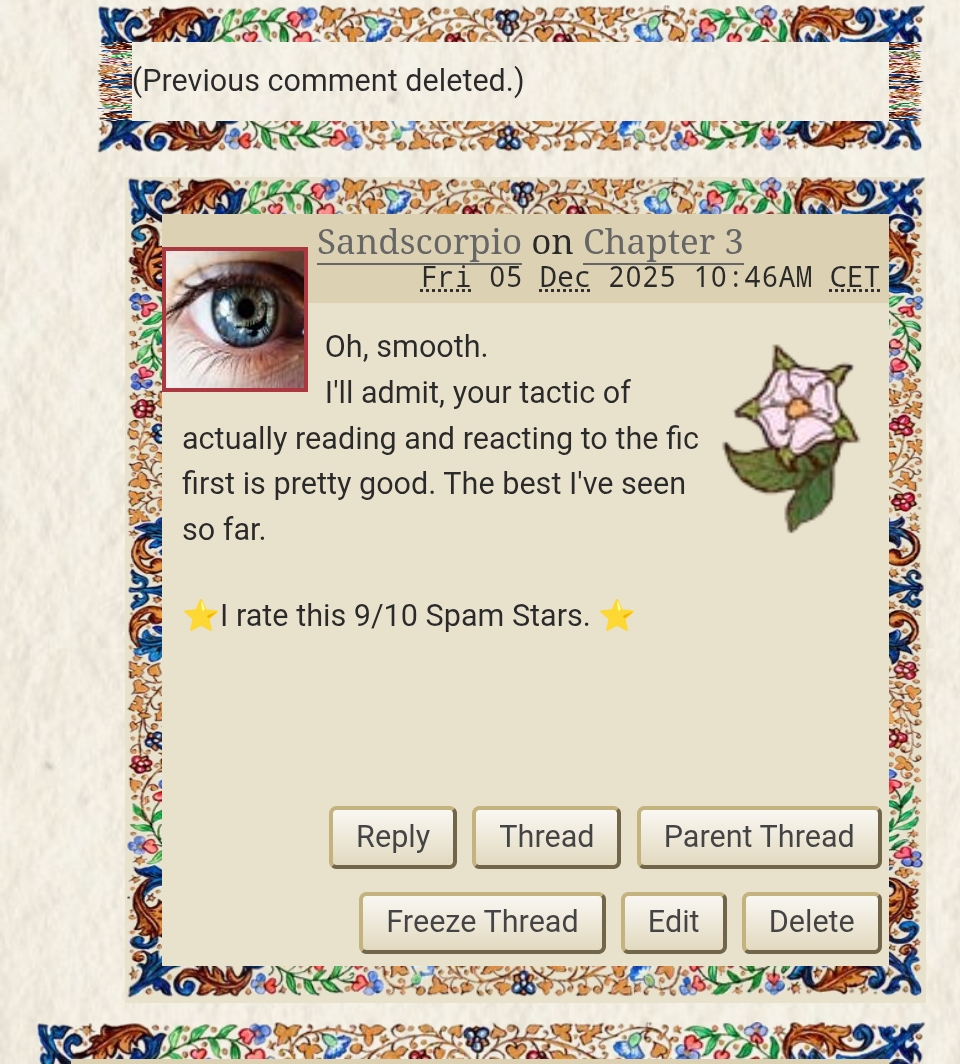Delete this comment
Image resolution: width=960 pixels, height=1064 pixels.
[x=811, y=922]
